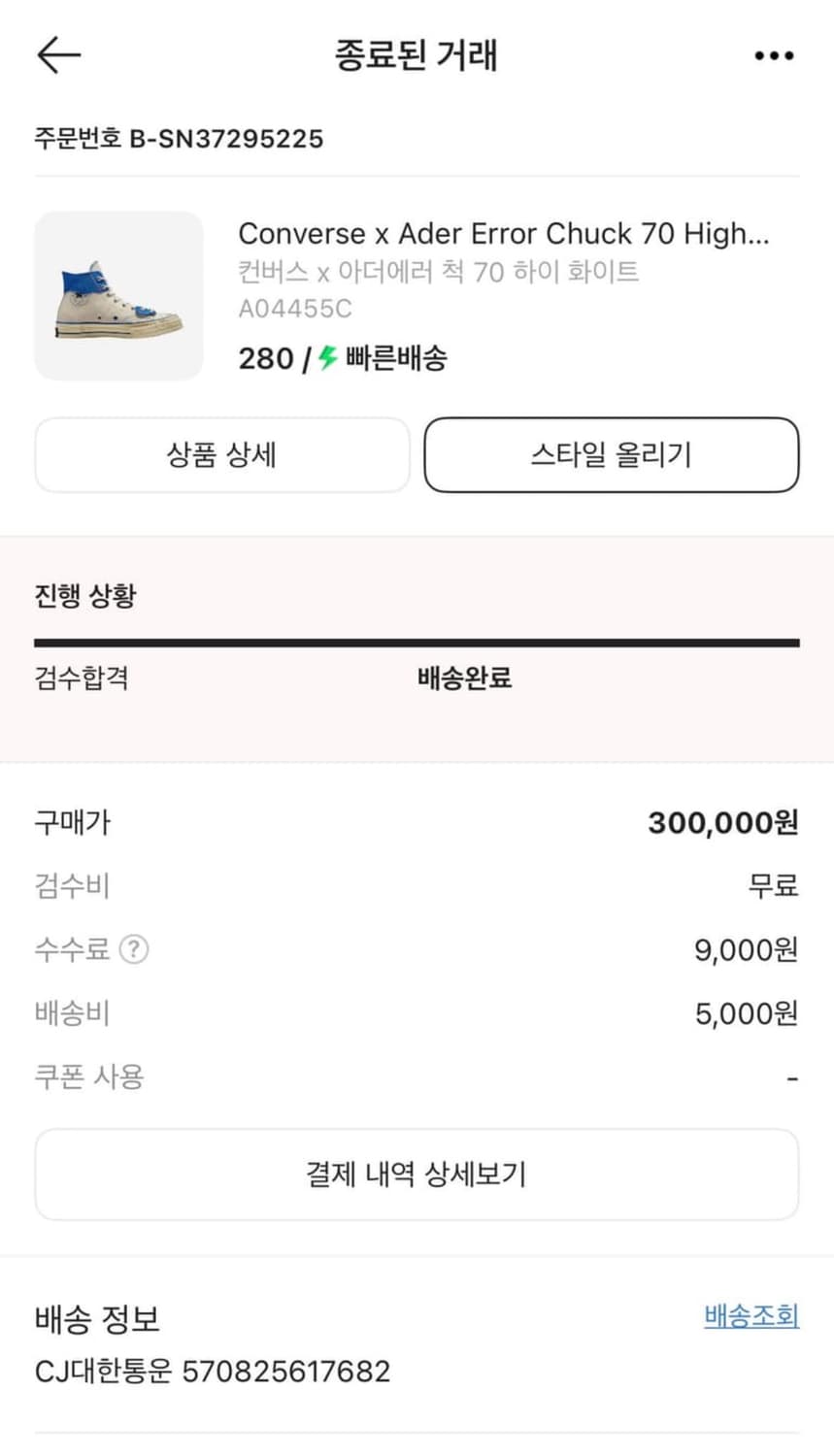This screenshot has height=1456, width=834.
Task: Open the three-dot options menu
Action: pos(773,55)
